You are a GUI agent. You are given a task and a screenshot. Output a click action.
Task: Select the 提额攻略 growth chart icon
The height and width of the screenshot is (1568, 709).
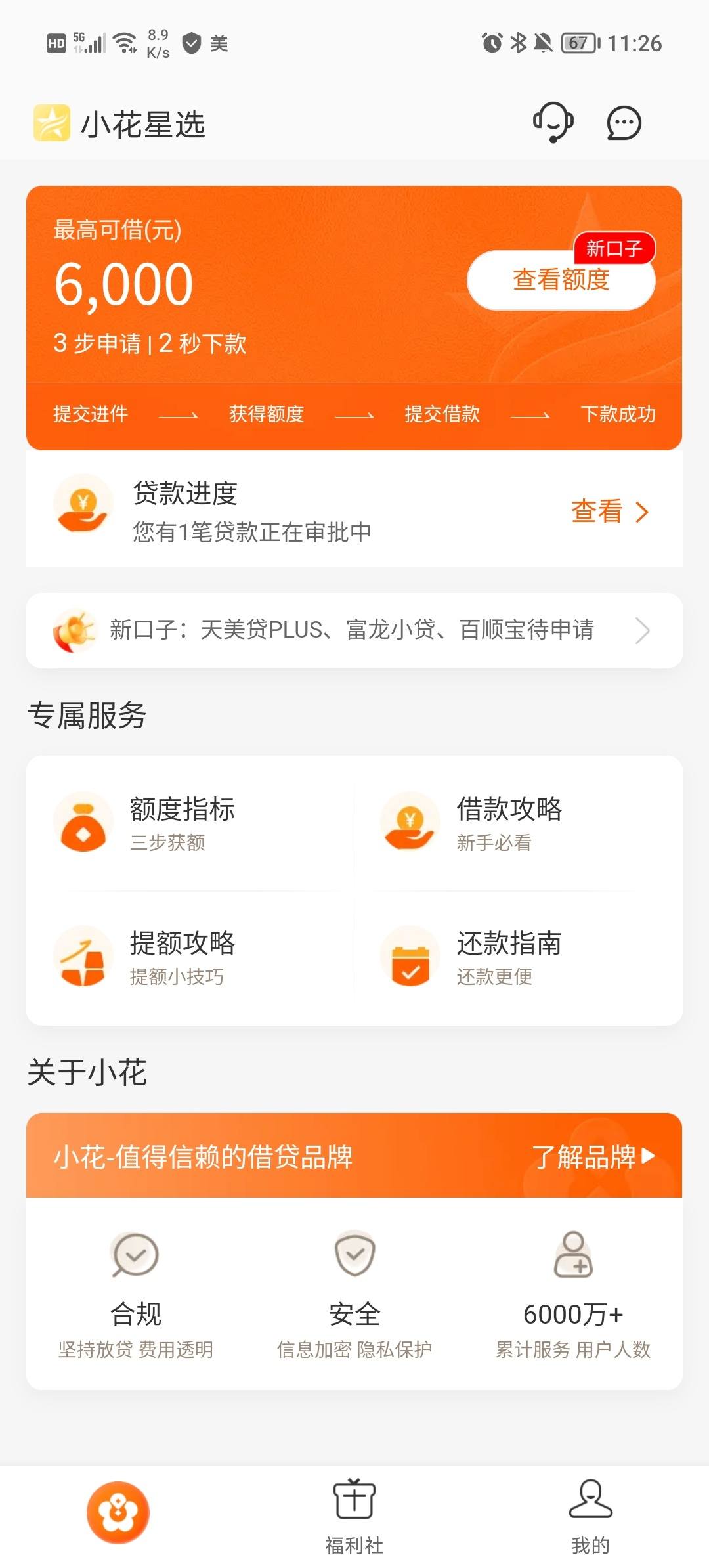coord(83,957)
